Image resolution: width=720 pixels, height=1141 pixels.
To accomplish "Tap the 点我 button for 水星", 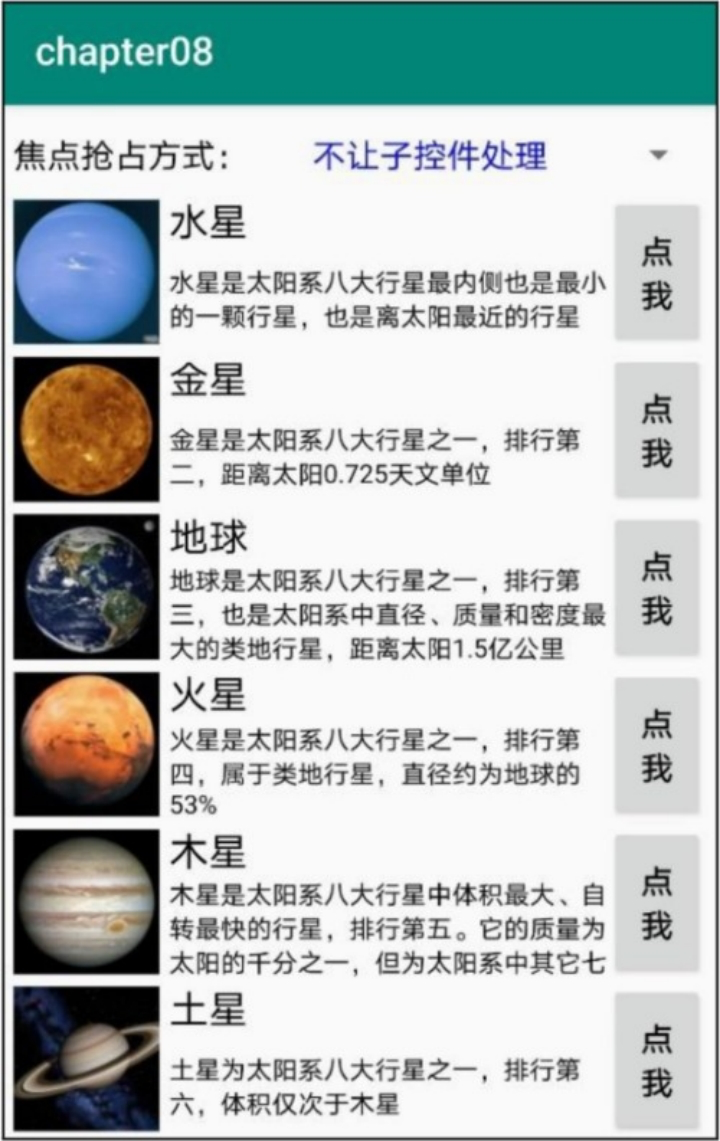I will point(656,273).
